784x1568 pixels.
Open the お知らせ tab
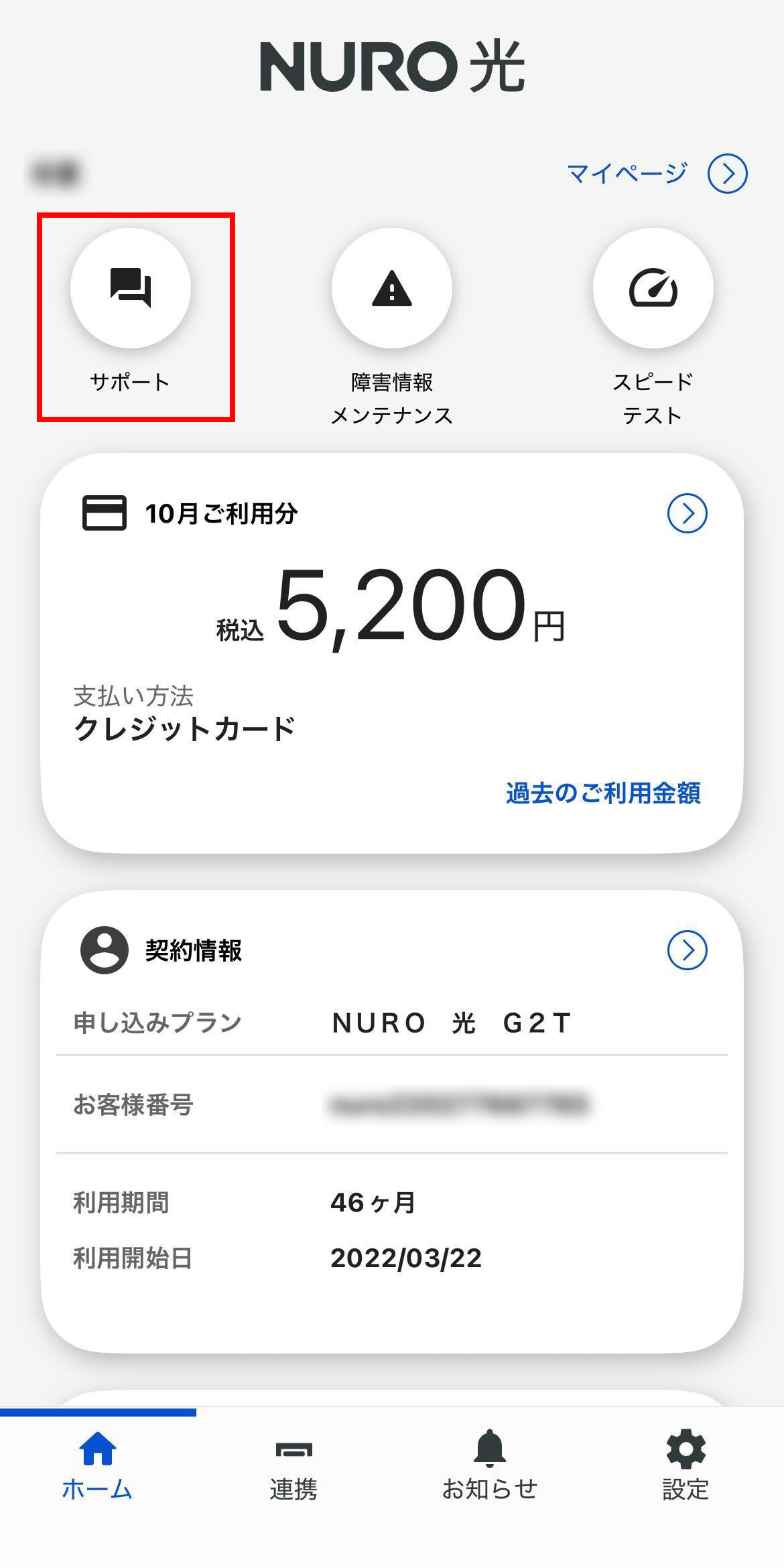[x=490, y=1466]
